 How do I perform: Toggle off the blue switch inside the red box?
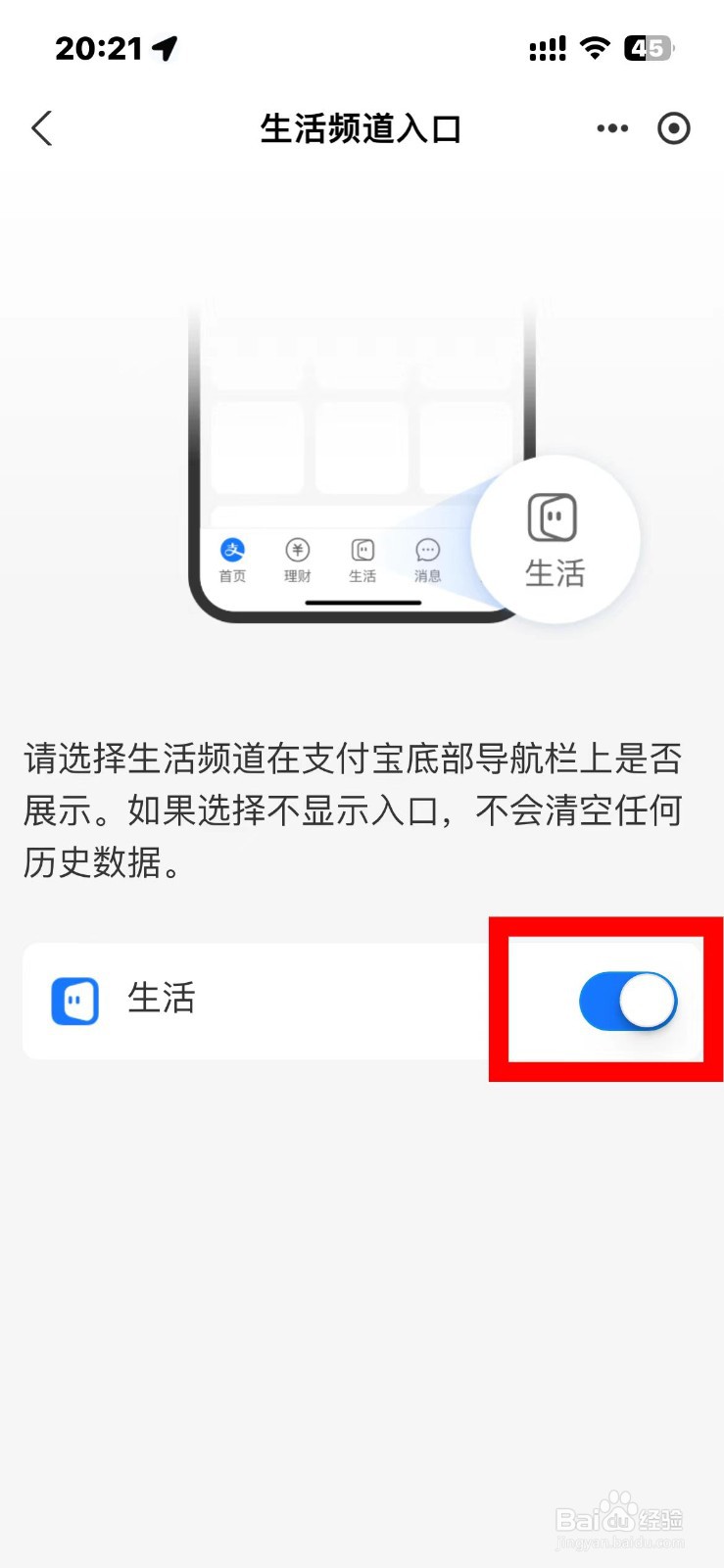point(628,1000)
